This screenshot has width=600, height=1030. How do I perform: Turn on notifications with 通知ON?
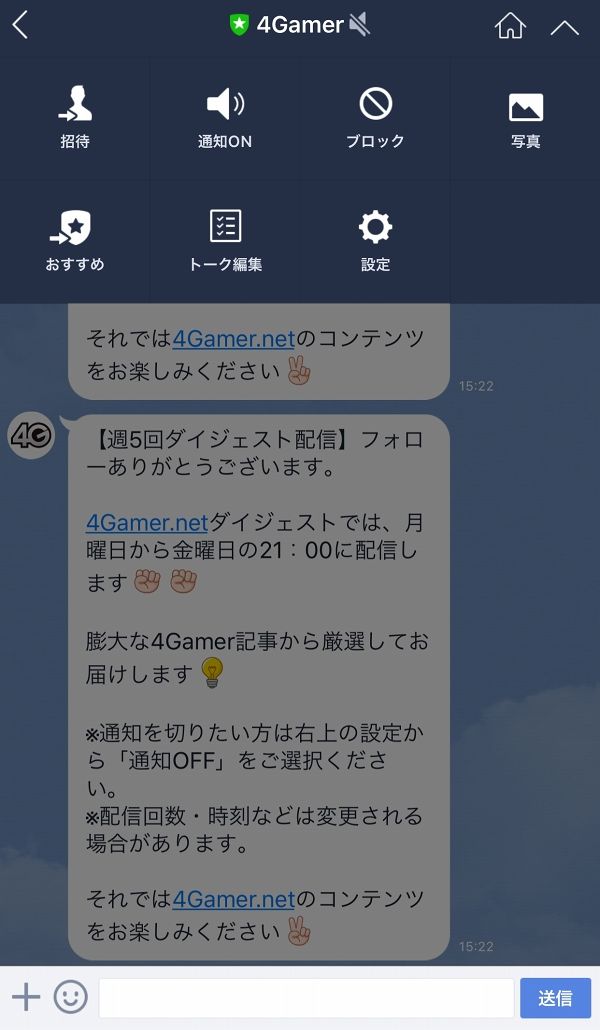click(x=225, y=119)
